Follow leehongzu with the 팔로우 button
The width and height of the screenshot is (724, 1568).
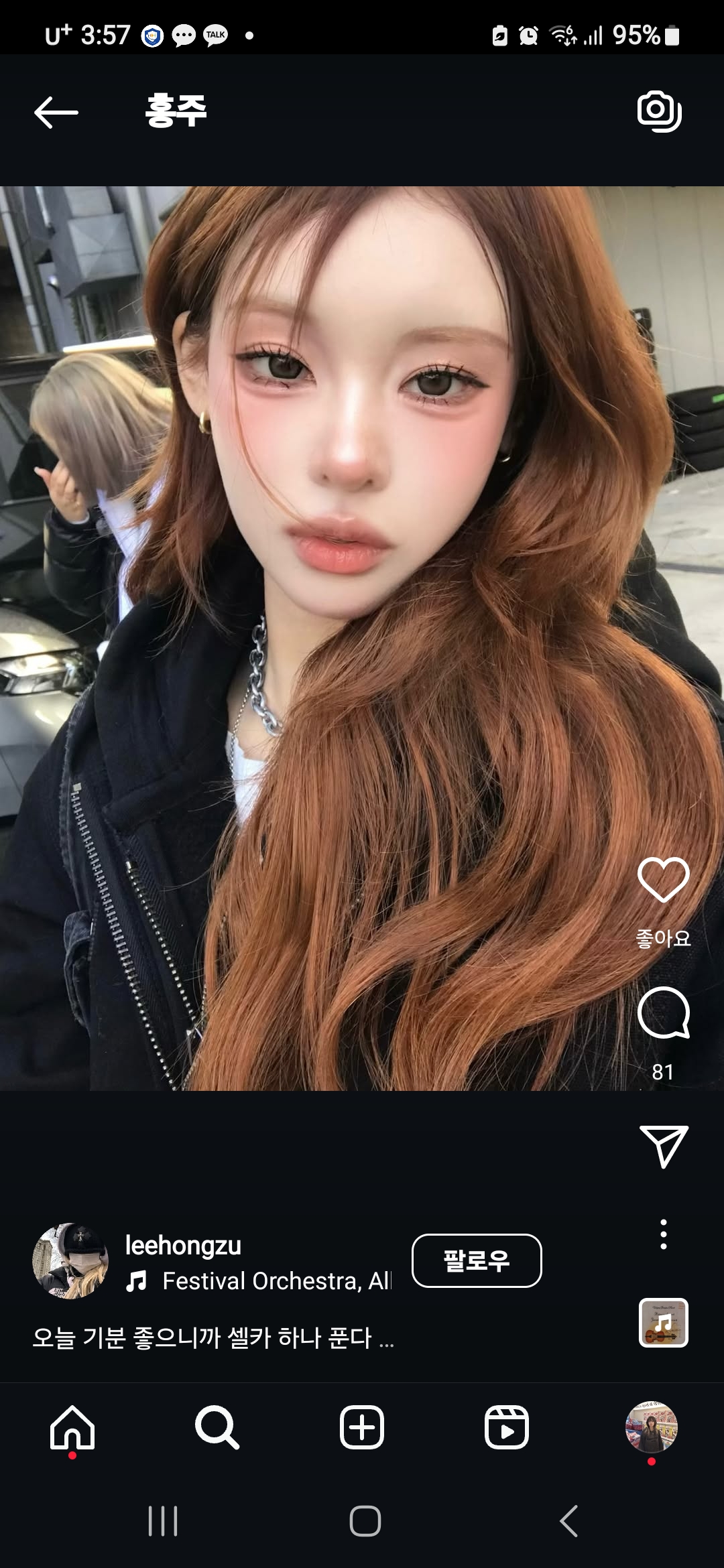pos(476,1260)
